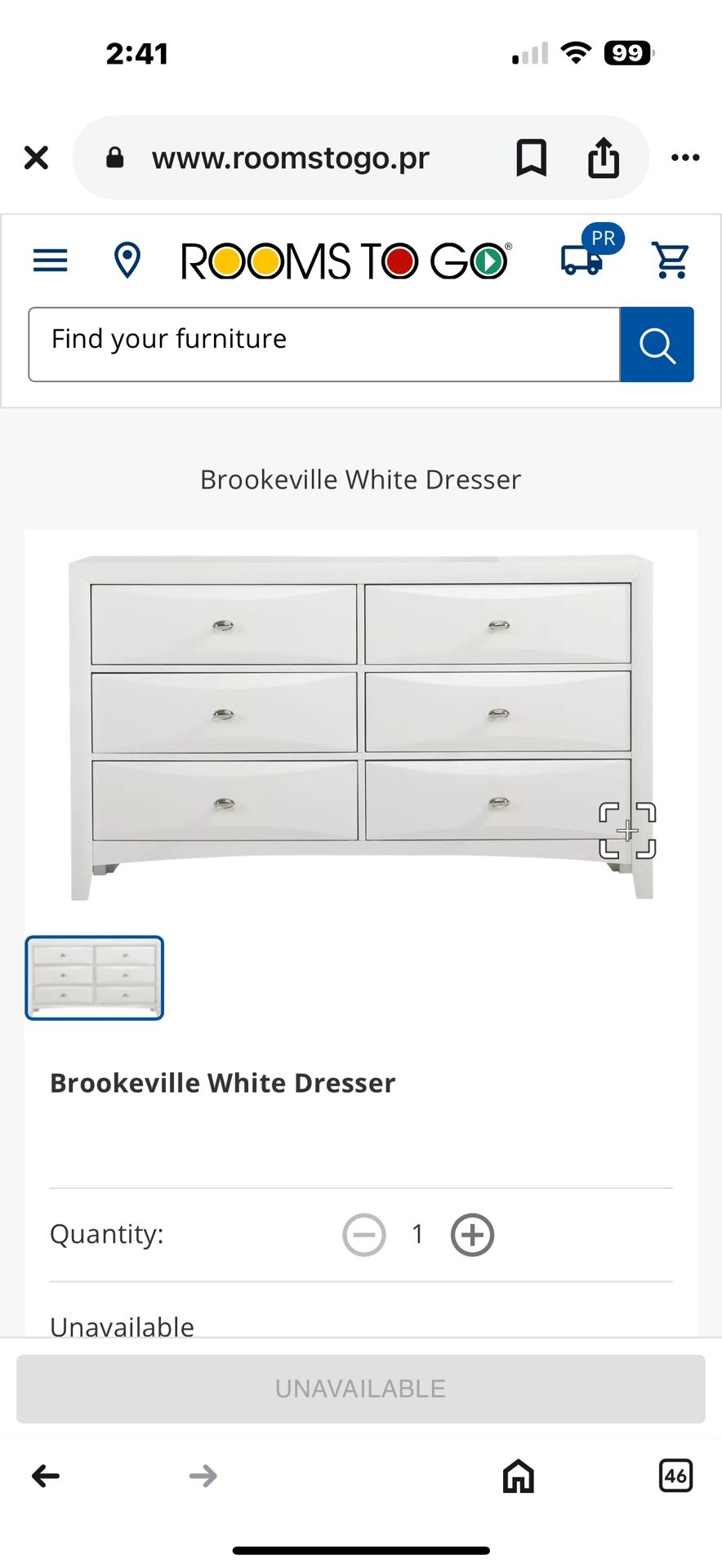The image size is (722, 1568).
Task: Tap the blue search magnifier button
Action: [657, 345]
